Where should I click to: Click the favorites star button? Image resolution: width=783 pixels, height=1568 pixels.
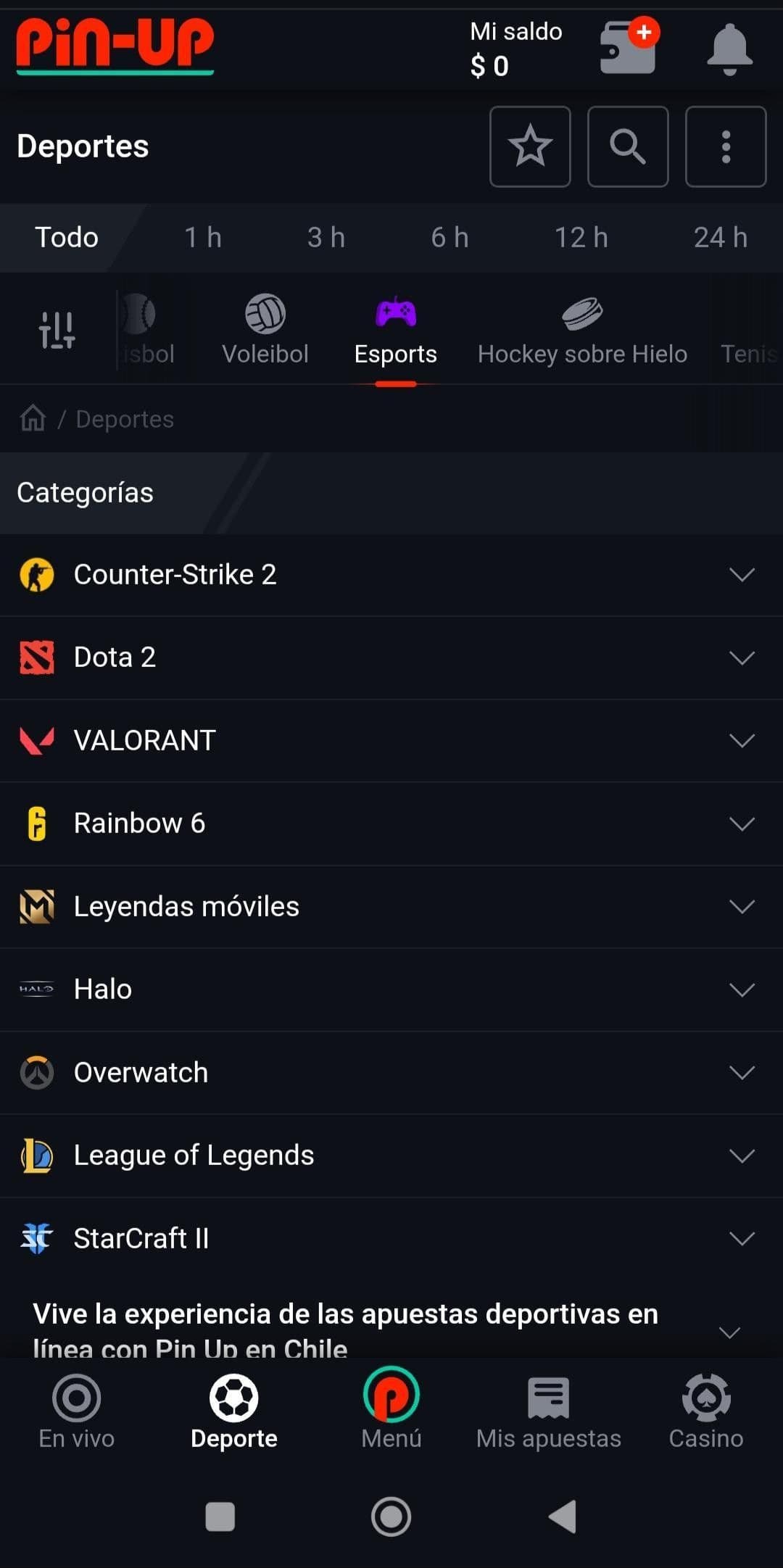(530, 147)
